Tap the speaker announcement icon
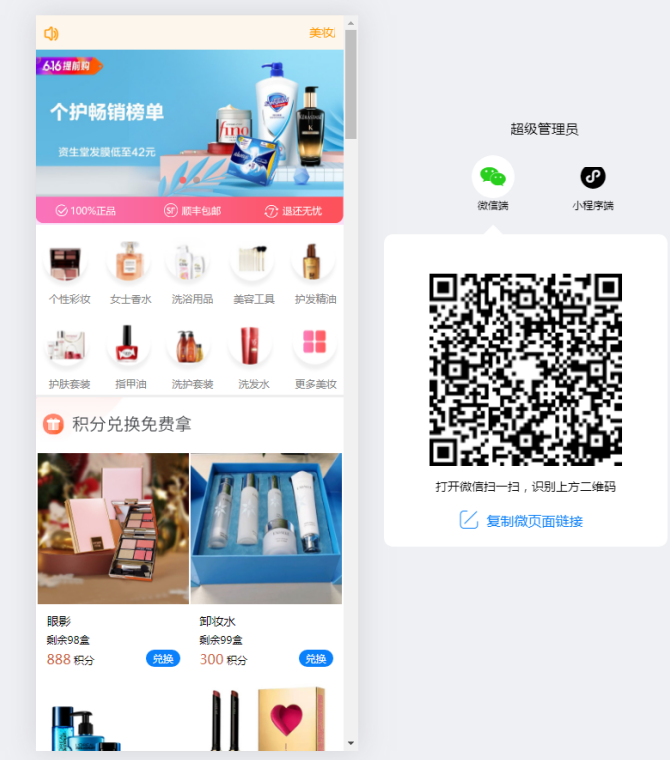This screenshot has height=760, width=670. click(x=52, y=33)
